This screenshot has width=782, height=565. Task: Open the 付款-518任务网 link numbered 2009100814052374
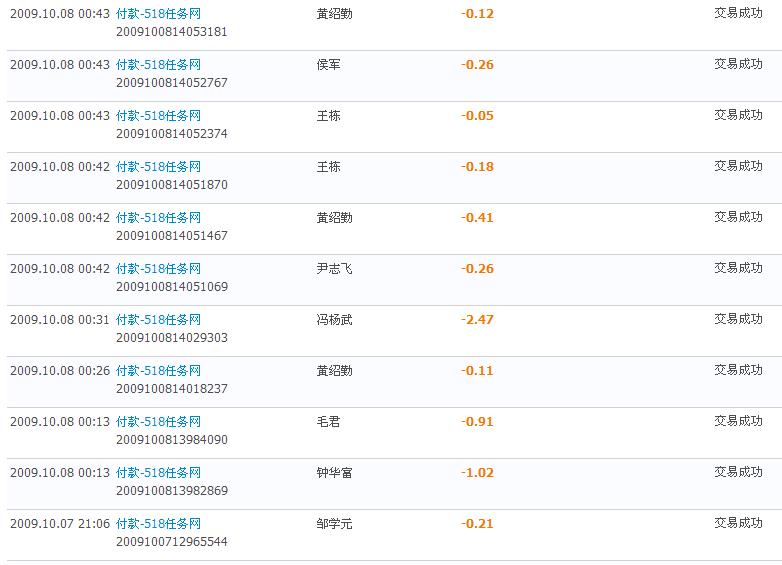158,116
